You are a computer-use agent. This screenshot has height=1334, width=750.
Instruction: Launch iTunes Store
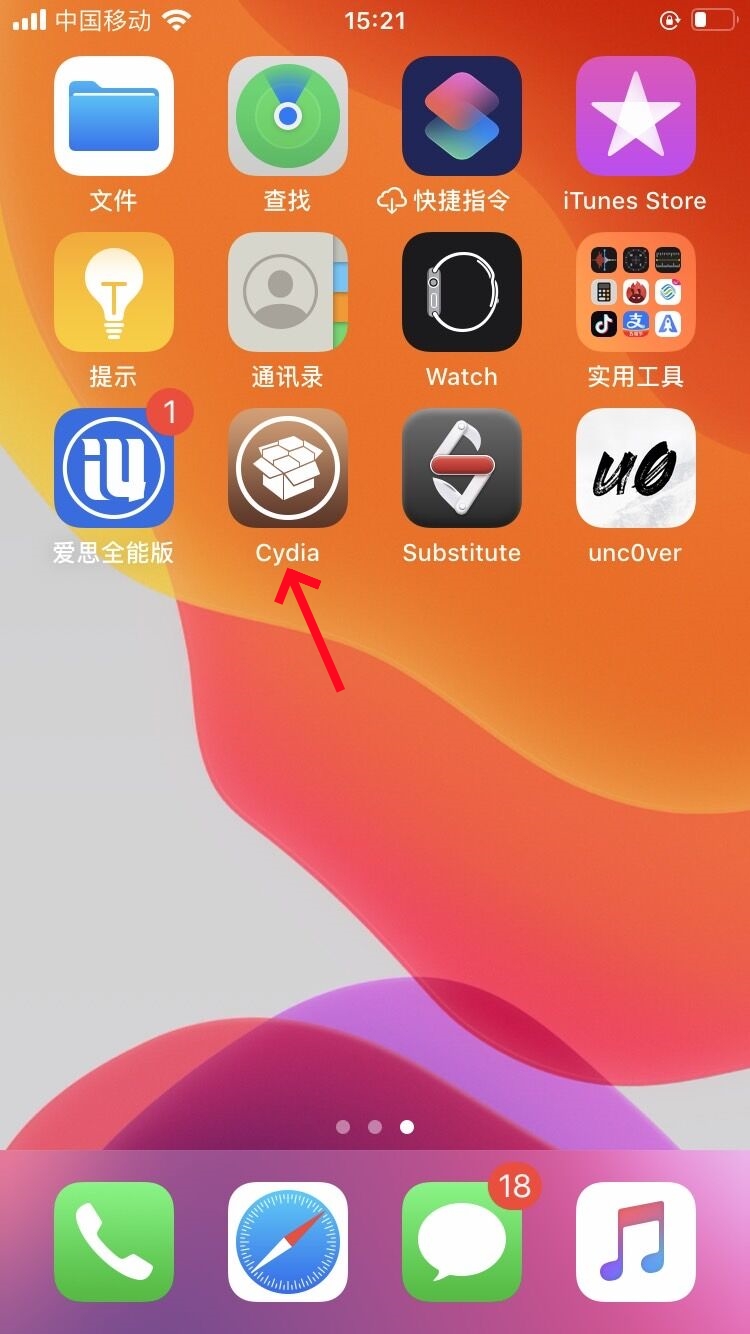636,116
